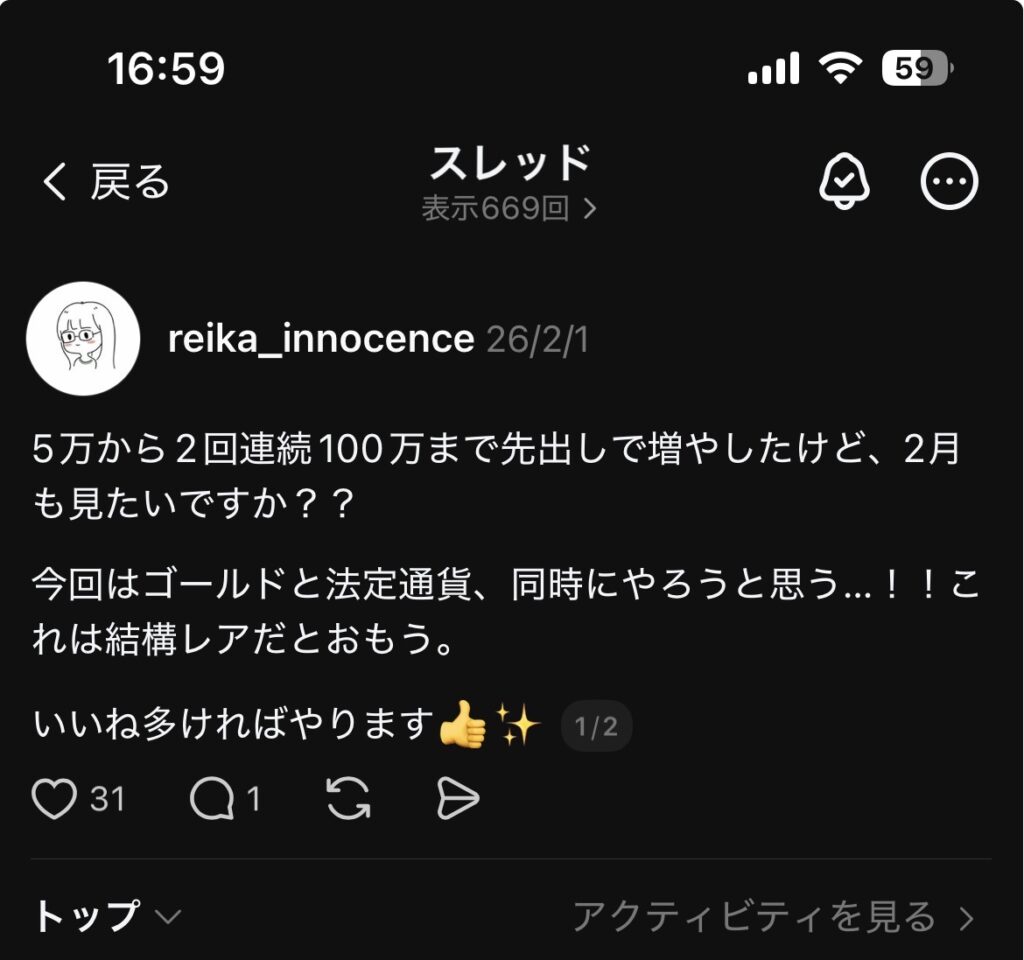Open reika_innocence's profile picture
Screen dimensions: 1024x960
pos(82,339)
